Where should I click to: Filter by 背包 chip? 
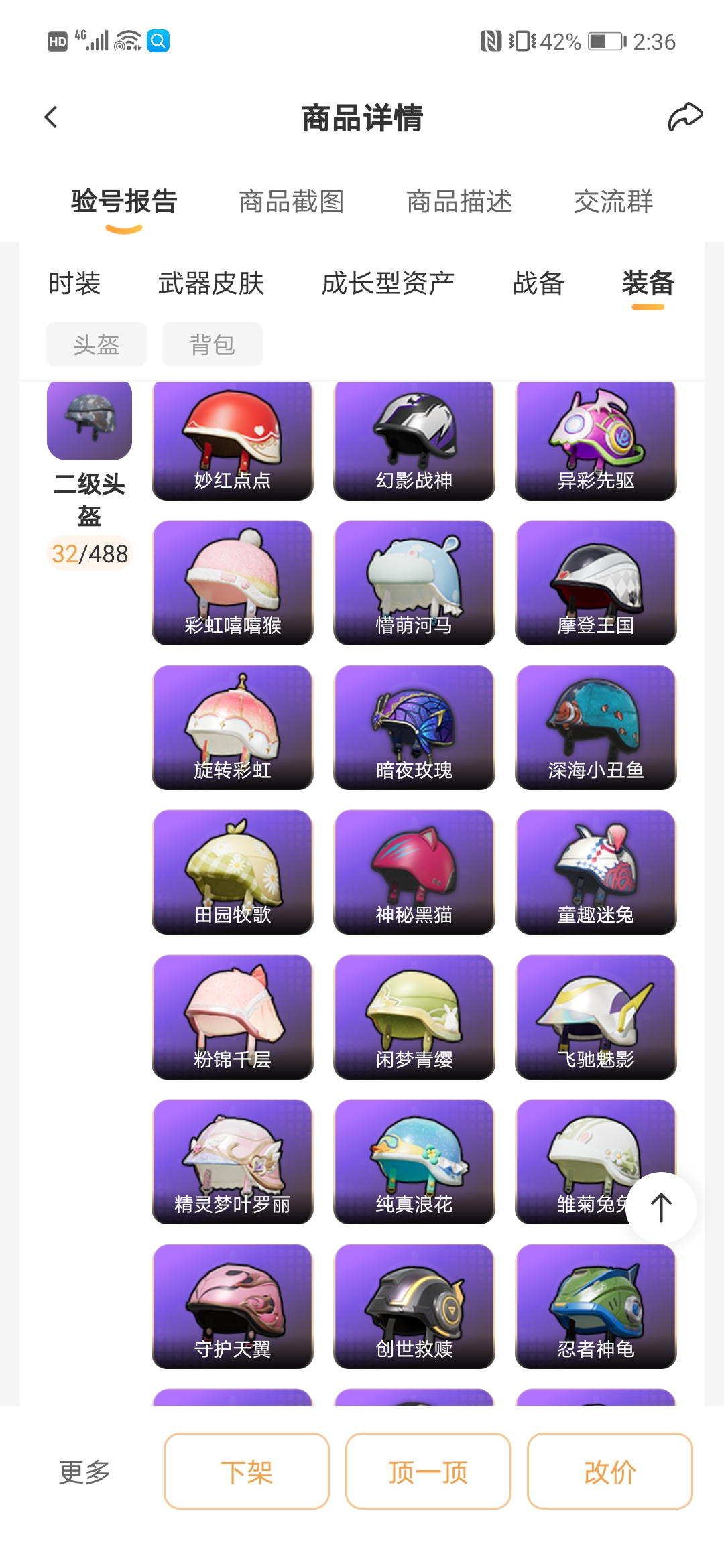212,344
